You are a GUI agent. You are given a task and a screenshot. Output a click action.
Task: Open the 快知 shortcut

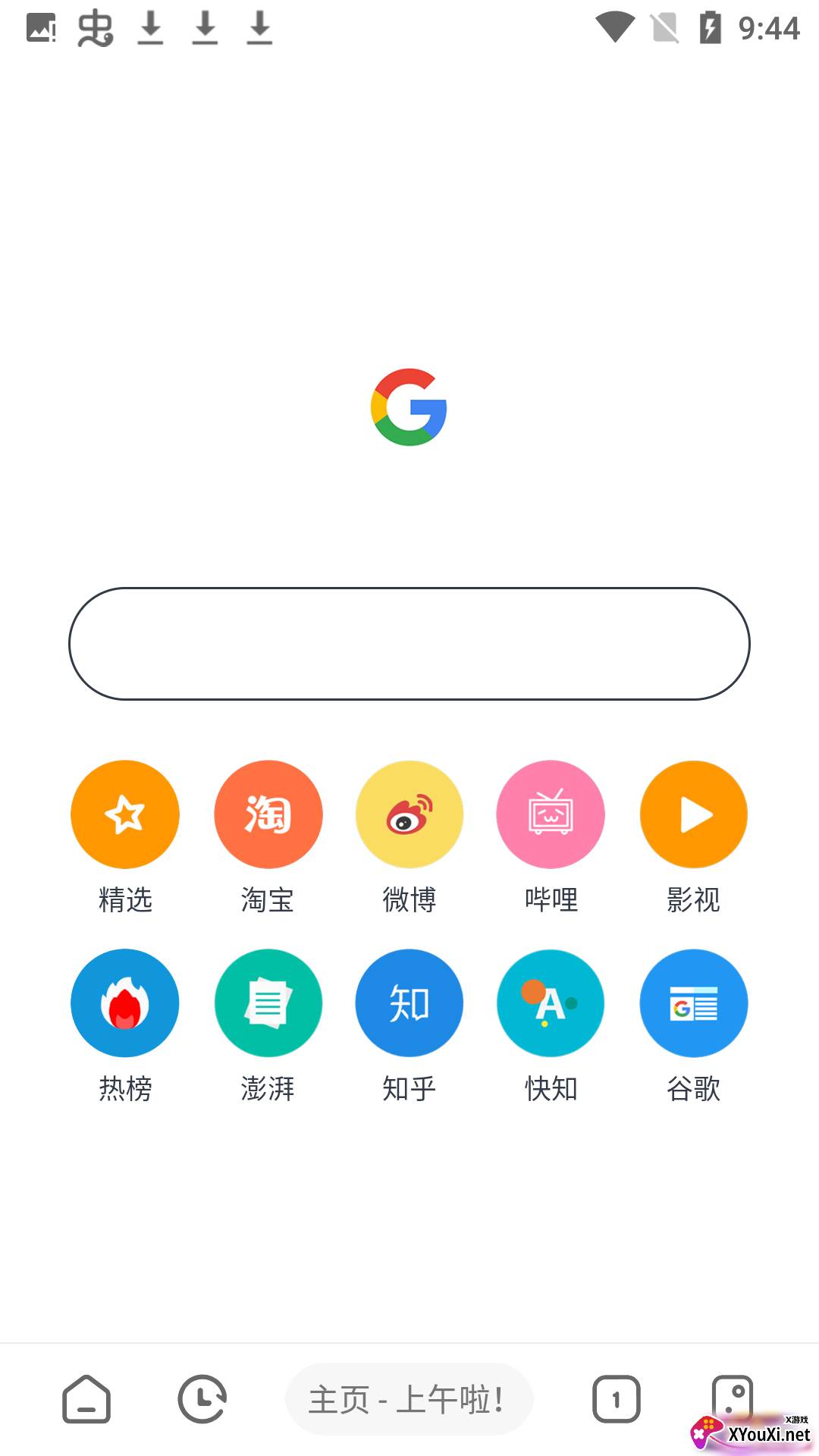(x=551, y=1003)
